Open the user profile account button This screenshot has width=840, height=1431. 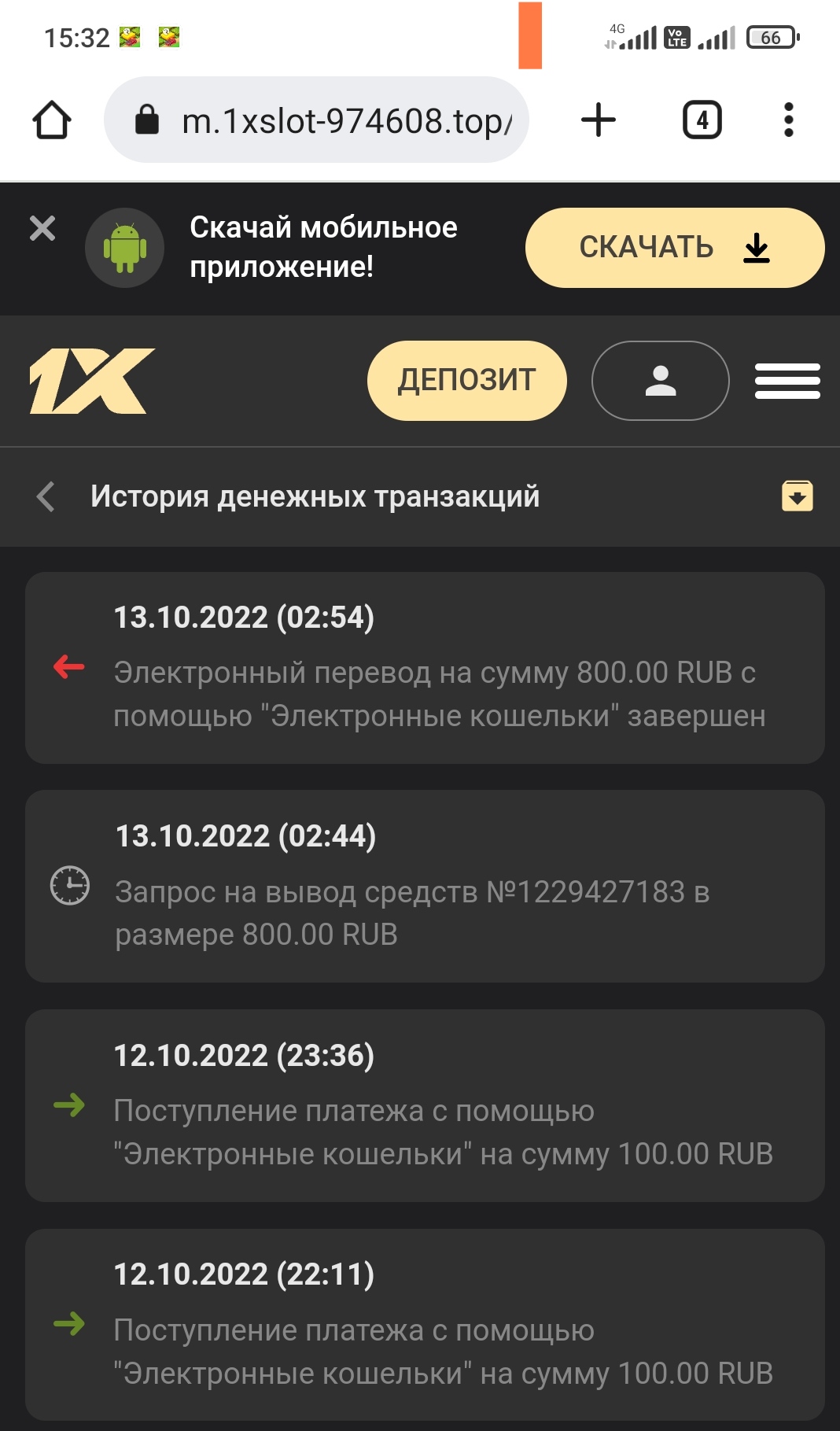[660, 381]
